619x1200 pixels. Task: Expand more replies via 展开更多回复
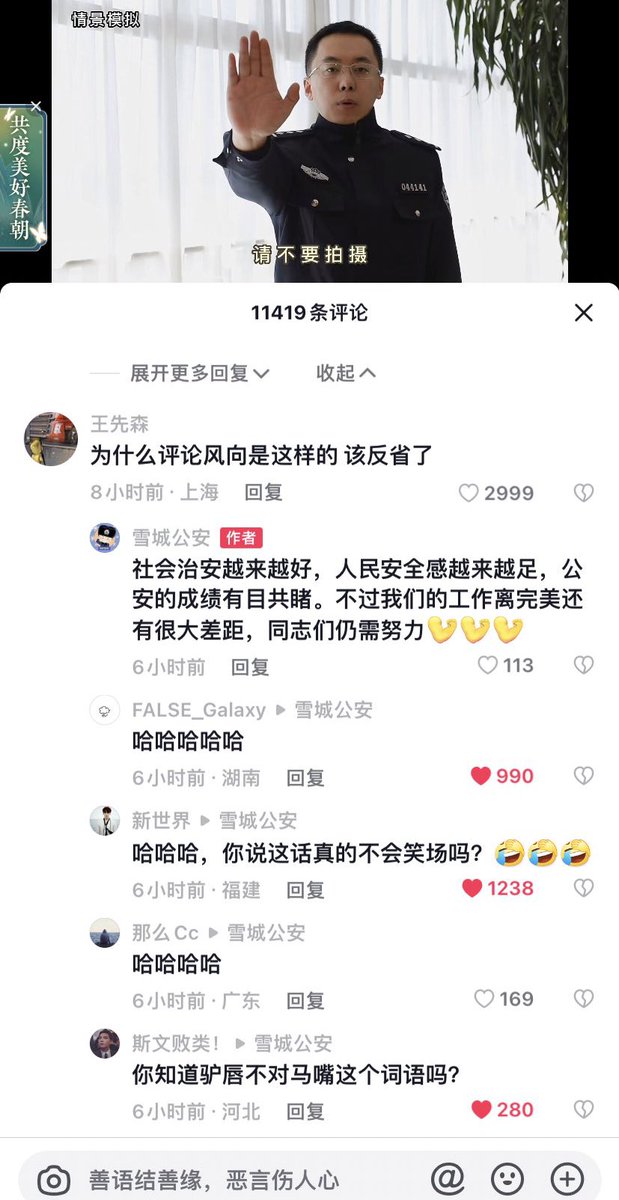[200, 373]
